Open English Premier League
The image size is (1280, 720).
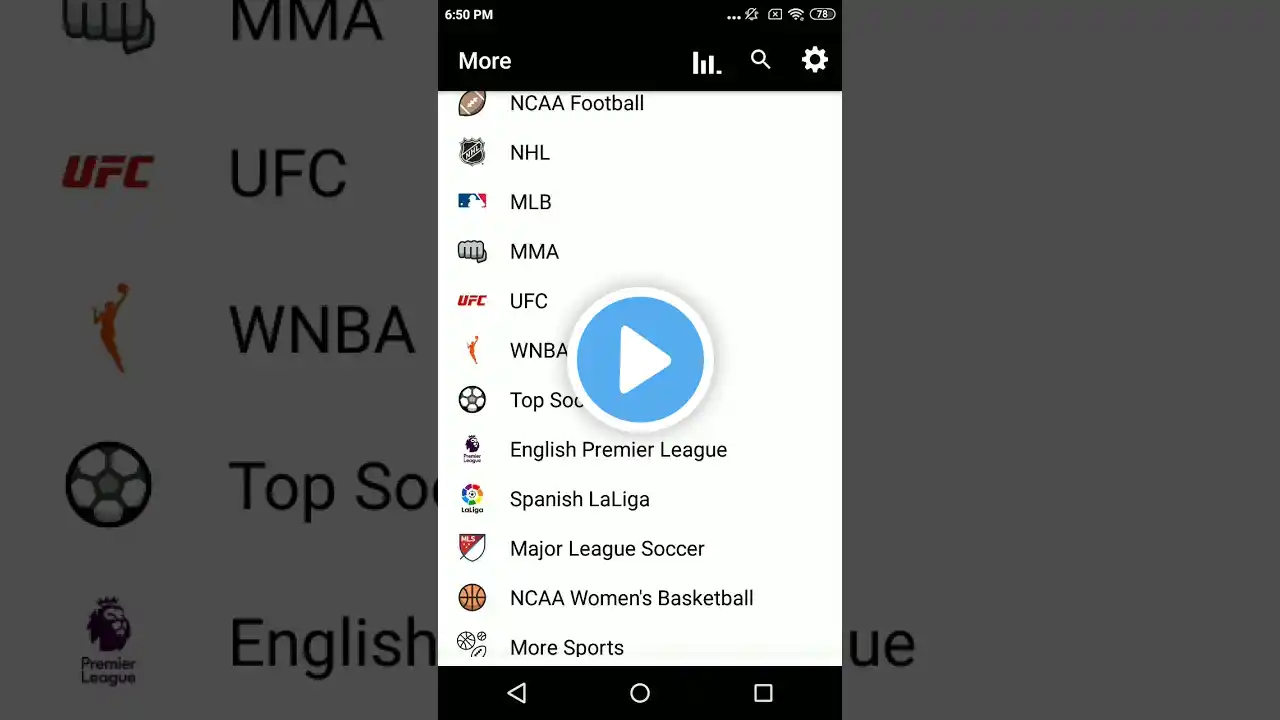pyautogui.click(x=617, y=449)
